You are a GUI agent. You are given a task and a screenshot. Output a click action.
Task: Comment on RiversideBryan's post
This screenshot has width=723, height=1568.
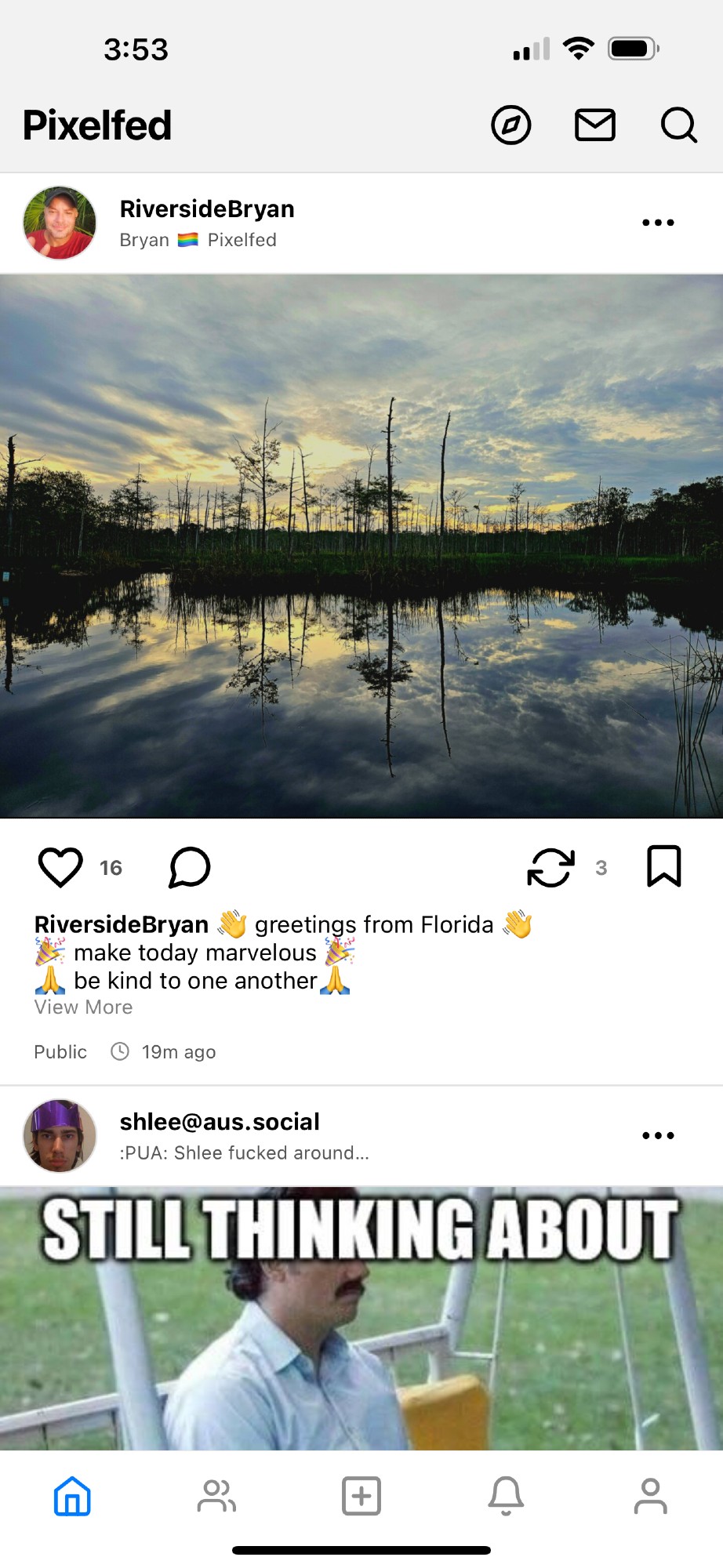click(190, 867)
